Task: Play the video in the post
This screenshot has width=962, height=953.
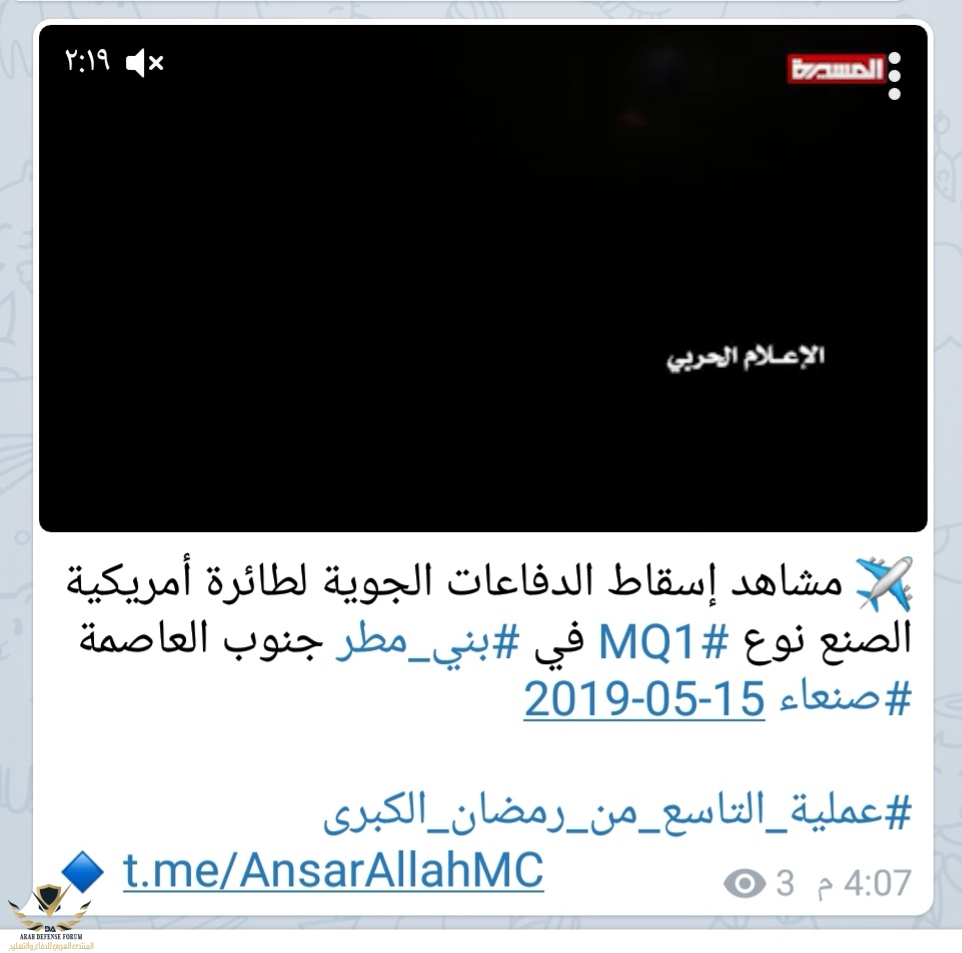Action: (x=482, y=280)
